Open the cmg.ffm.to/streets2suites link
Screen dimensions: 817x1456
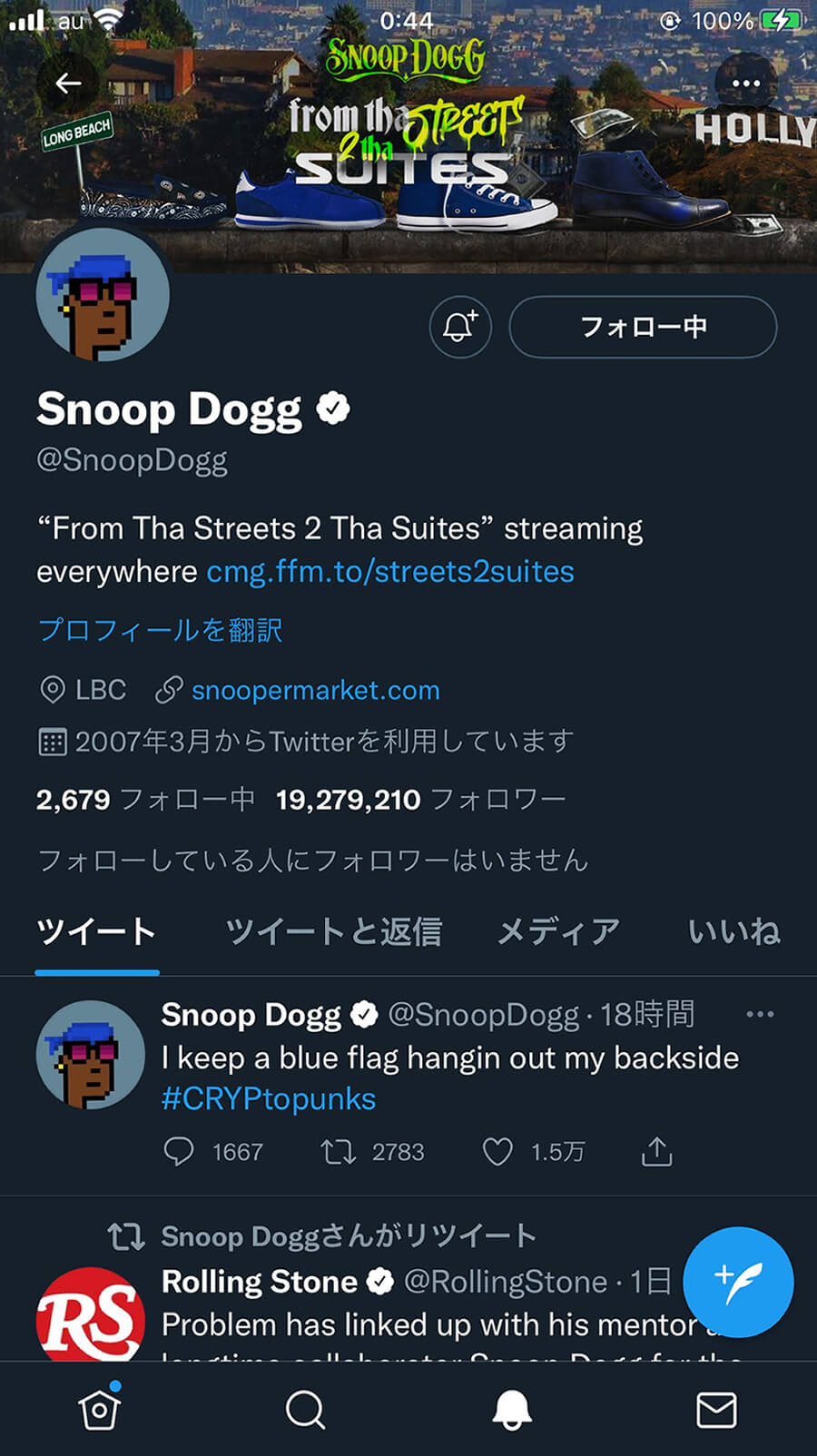[390, 572]
